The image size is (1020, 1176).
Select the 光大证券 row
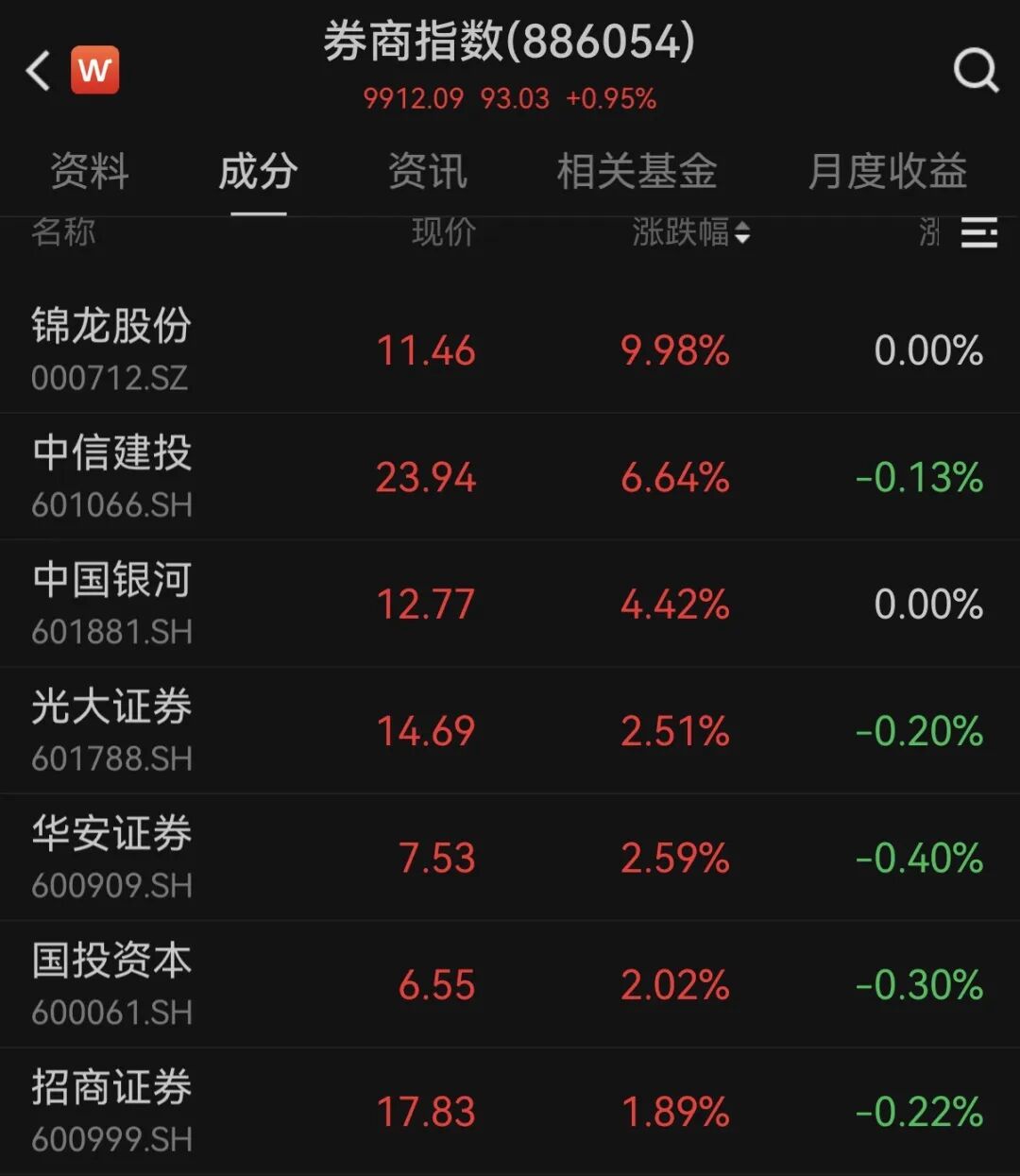click(510, 731)
